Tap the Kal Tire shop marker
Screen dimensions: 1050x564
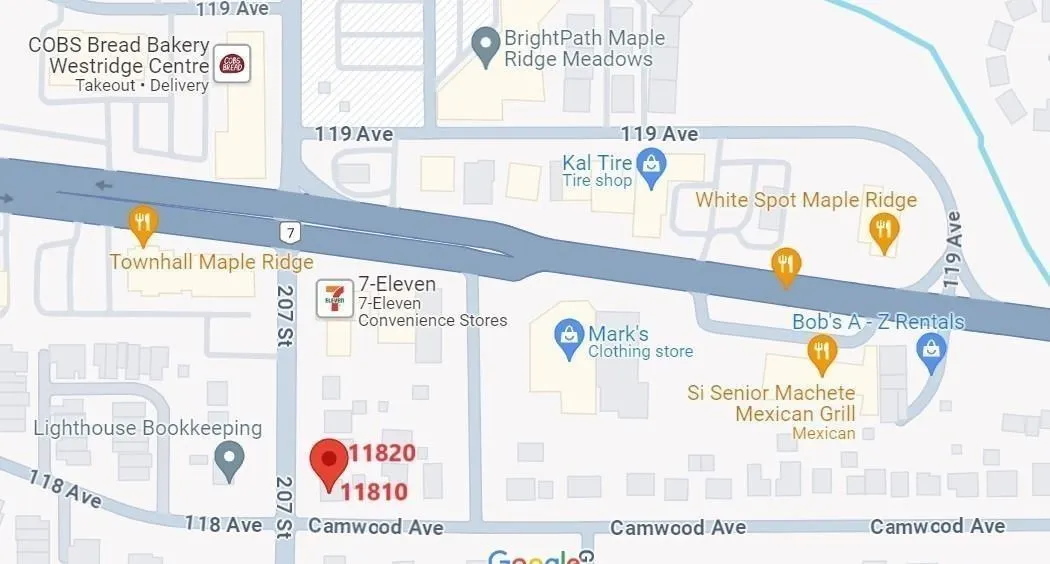click(652, 166)
